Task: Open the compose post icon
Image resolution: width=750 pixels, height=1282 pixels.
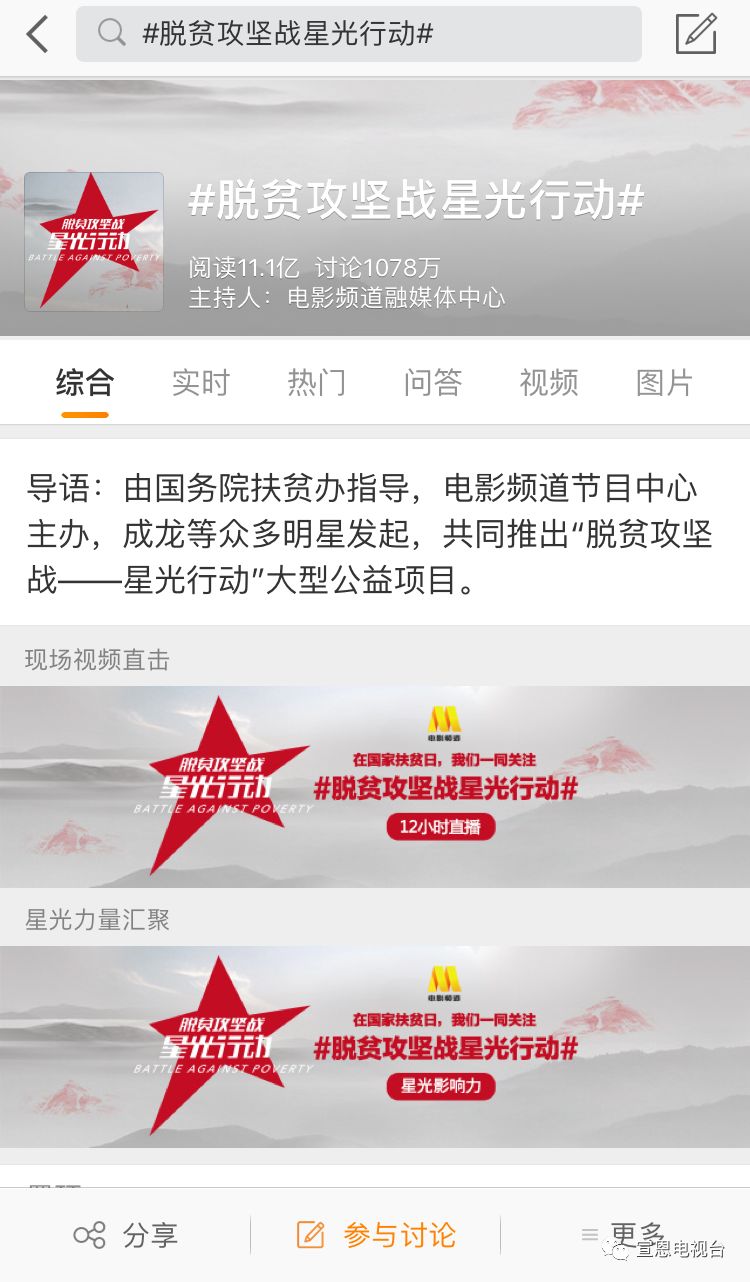Action: pos(696,35)
